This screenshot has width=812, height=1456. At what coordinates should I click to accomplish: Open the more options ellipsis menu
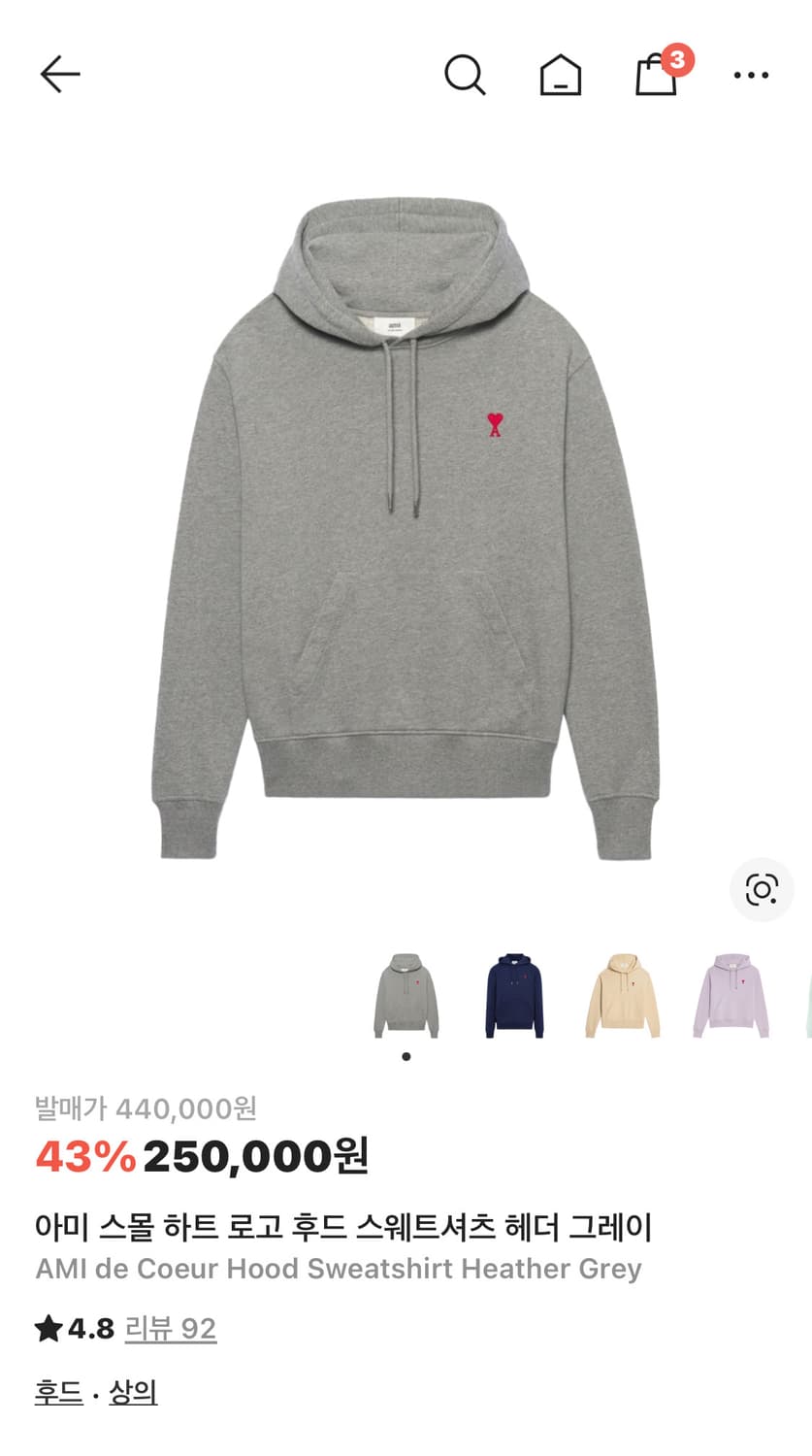pyautogui.click(x=750, y=73)
